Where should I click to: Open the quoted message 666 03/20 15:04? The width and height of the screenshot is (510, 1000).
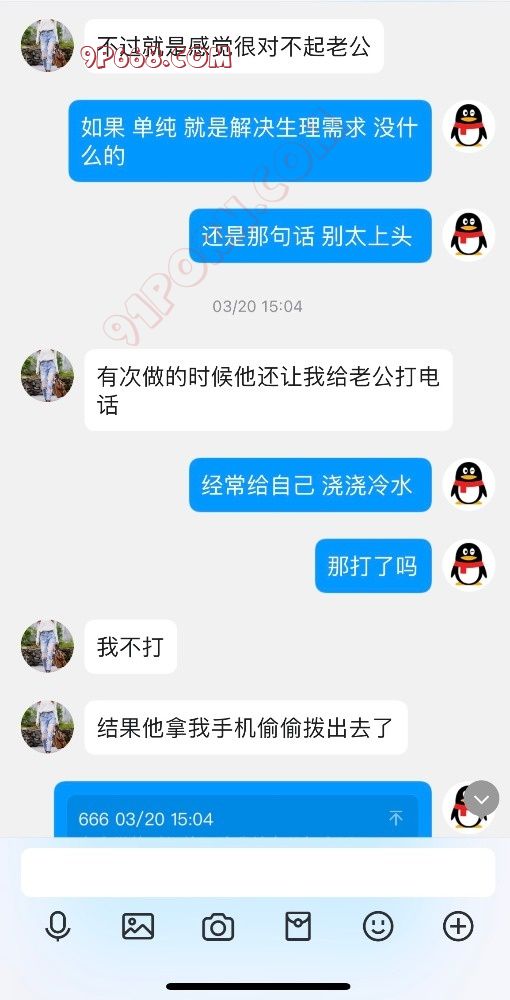point(242,818)
